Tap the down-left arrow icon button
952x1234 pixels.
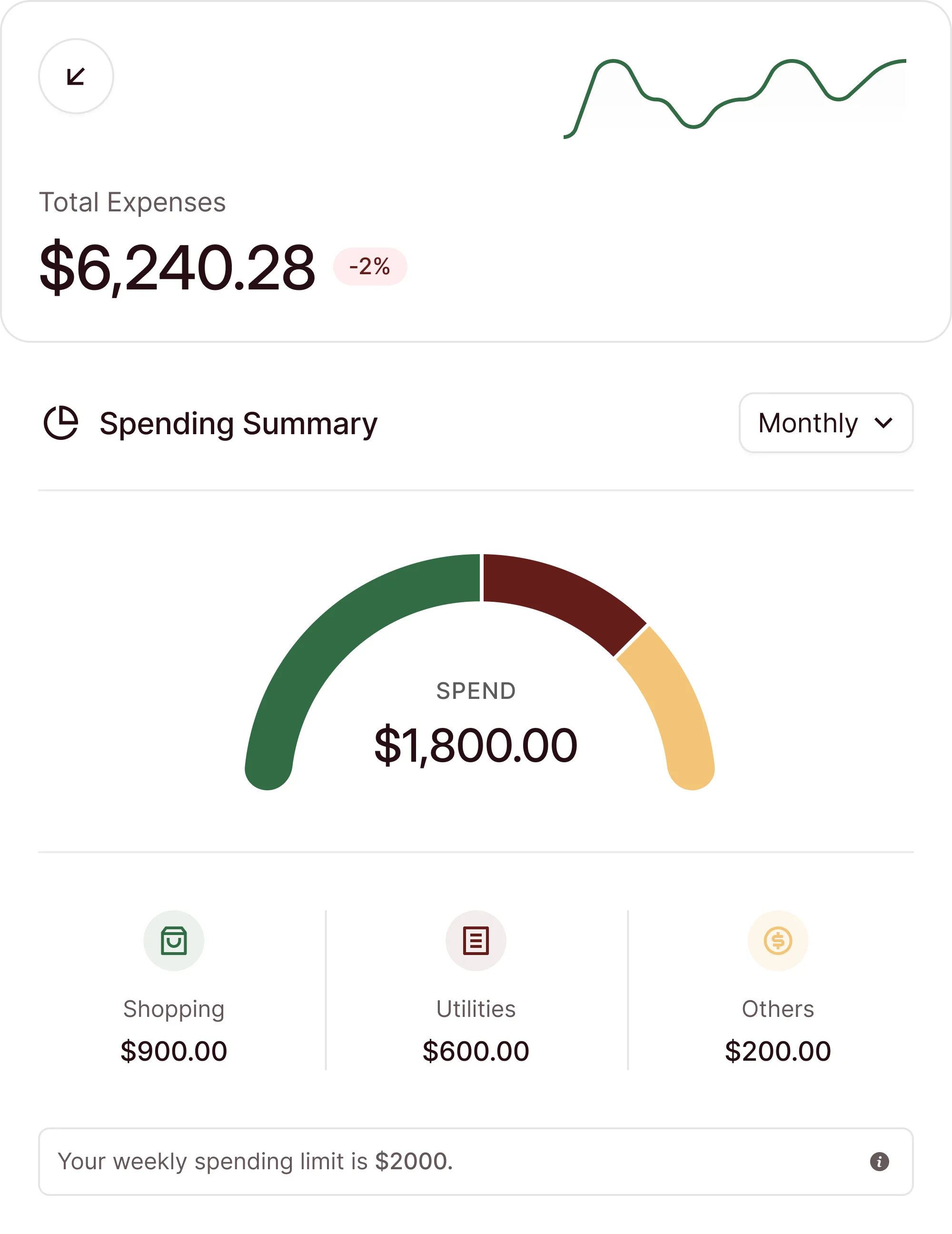[76, 76]
